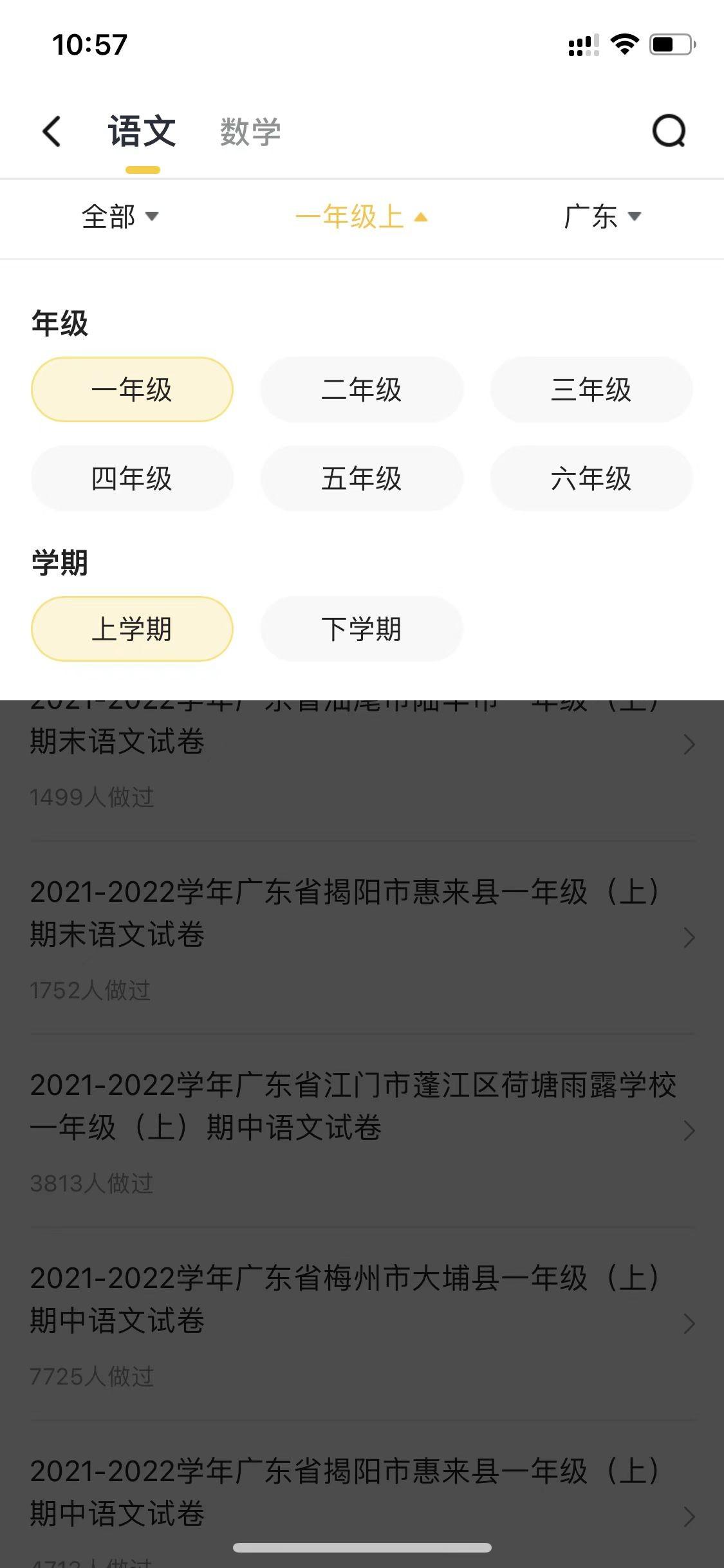This screenshot has height=1568, width=724.
Task: Go back using the top-left arrow
Action: pos(51,131)
